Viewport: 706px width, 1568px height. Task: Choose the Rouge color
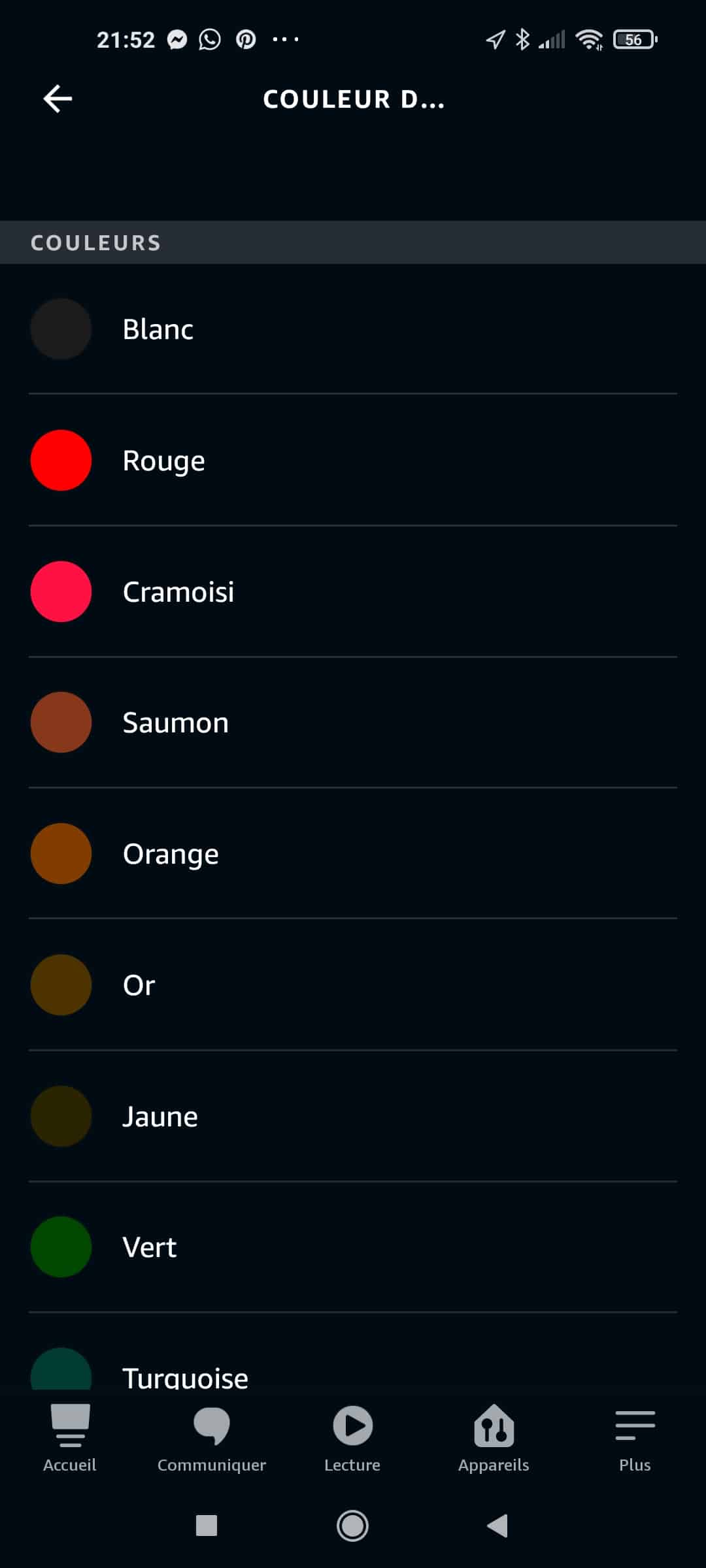click(353, 461)
